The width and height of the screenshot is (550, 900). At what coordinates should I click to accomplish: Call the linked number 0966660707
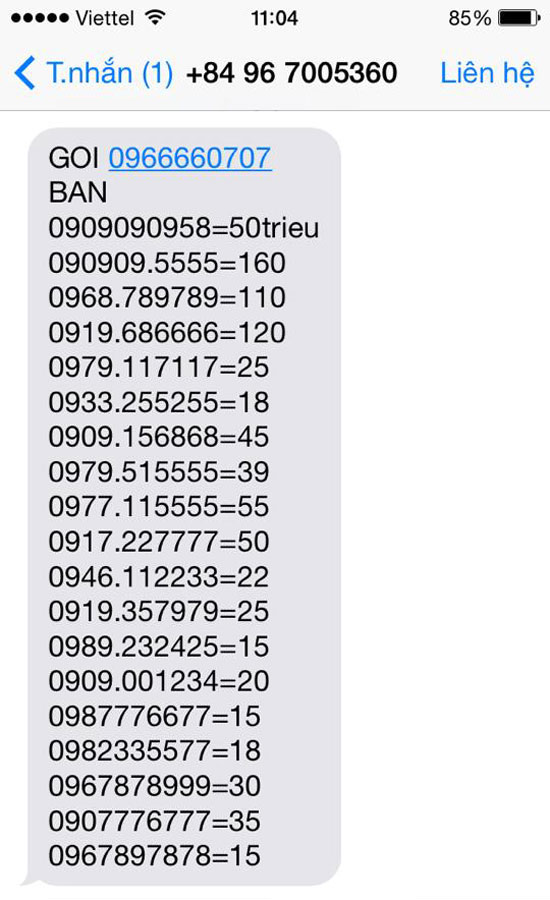click(x=190, y=158)
